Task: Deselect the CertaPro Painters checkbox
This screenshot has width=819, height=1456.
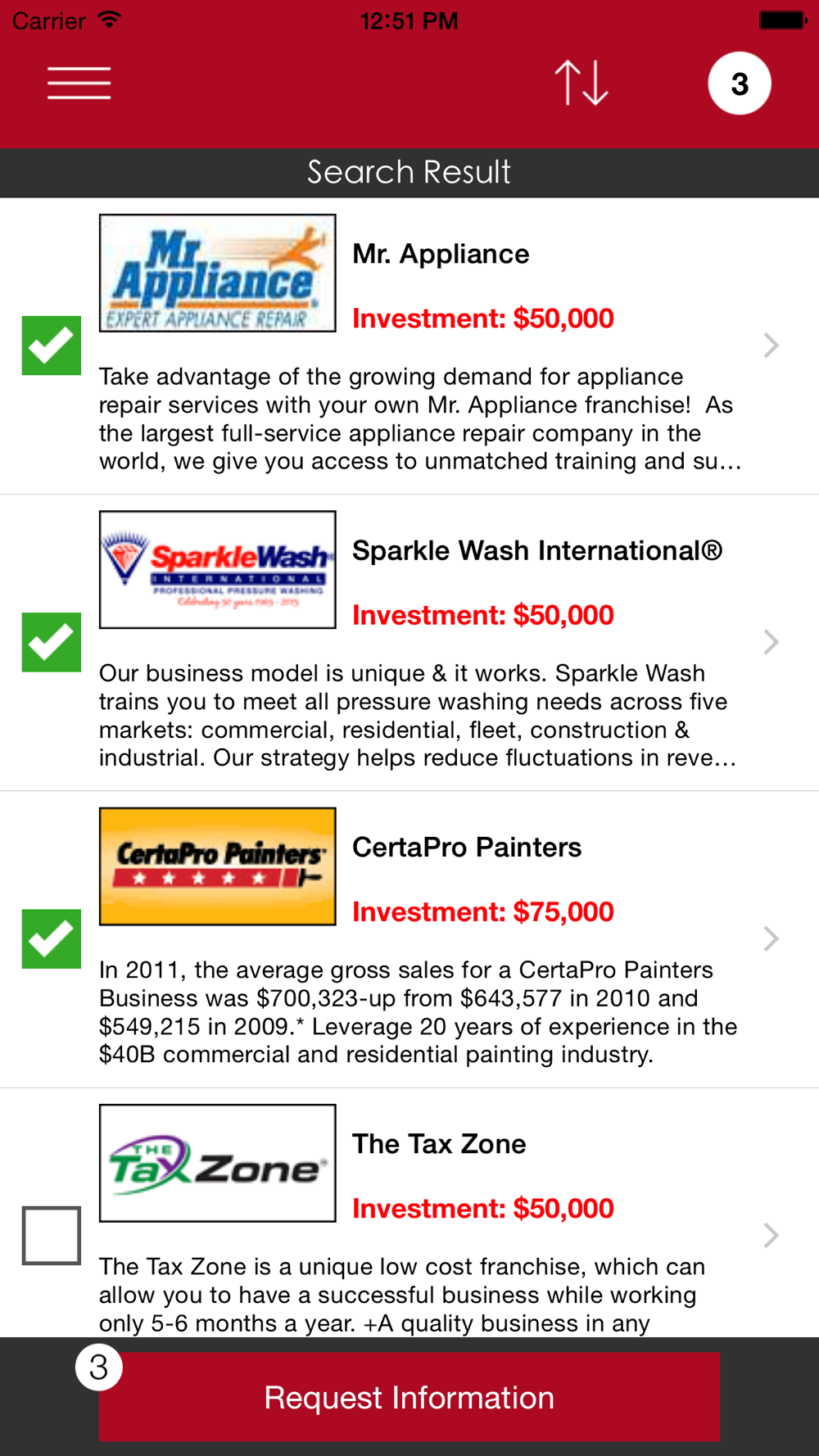Action: coord(51,938)
